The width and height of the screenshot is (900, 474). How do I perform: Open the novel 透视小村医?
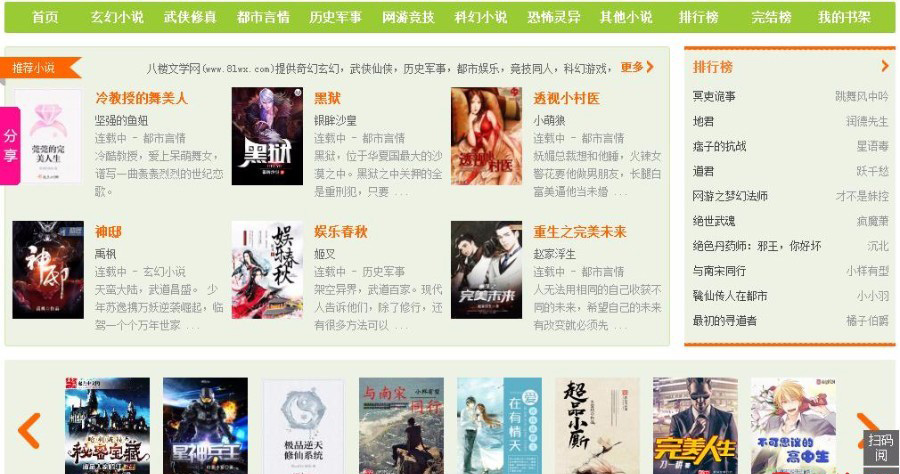566,98
